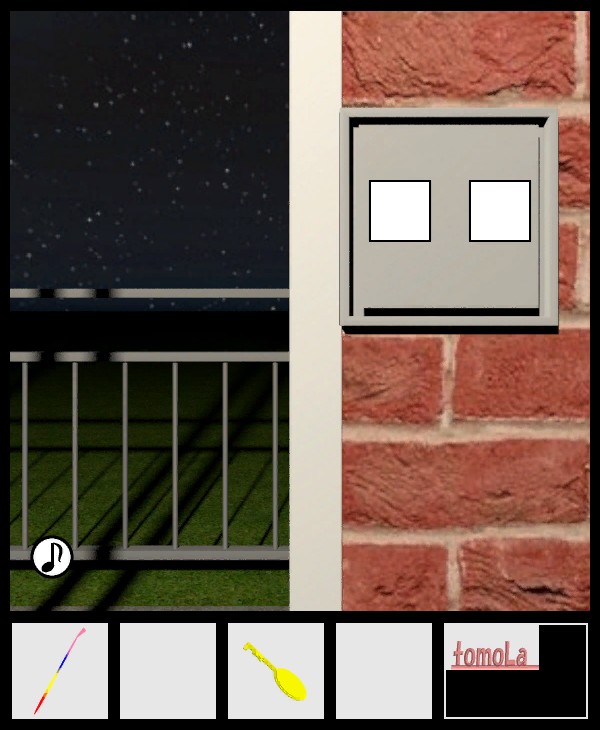The width and height of the screenshot is (600, 730).
Task: Toggle the music note sound button
Action: (51, 557)
